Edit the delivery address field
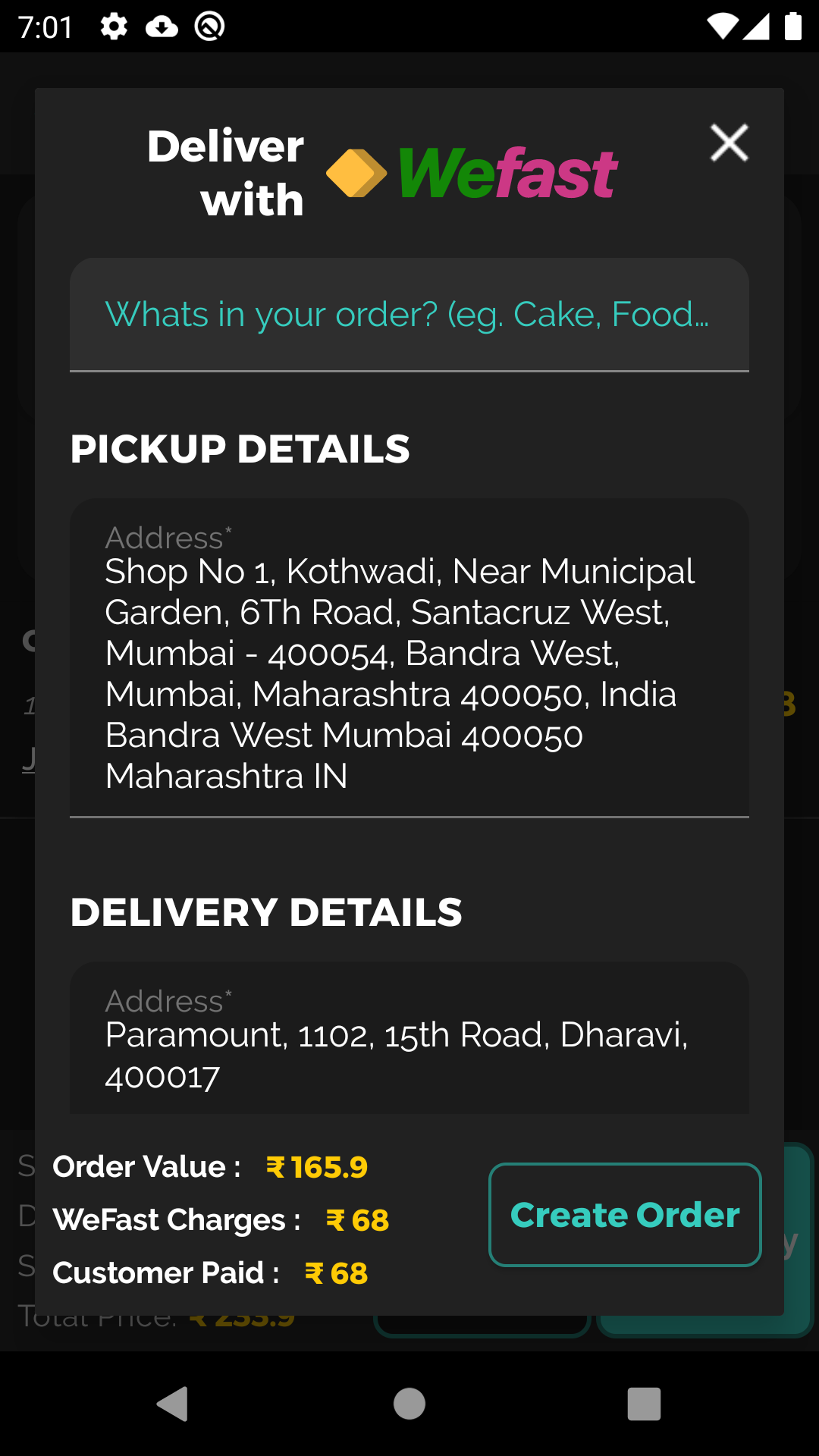The width and height of the screenshot is (819, 1456). click(409, 1054)
